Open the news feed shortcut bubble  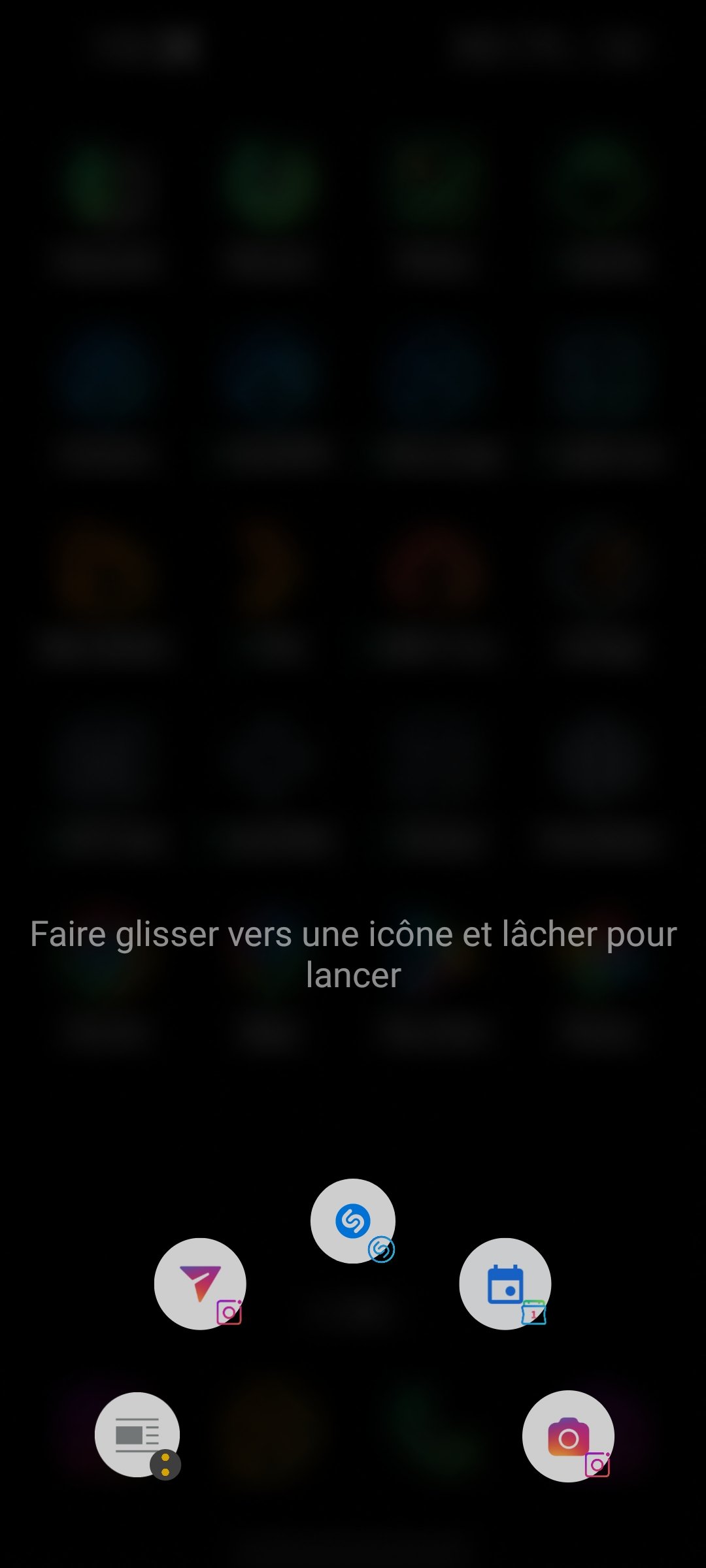coord(137,1434)
